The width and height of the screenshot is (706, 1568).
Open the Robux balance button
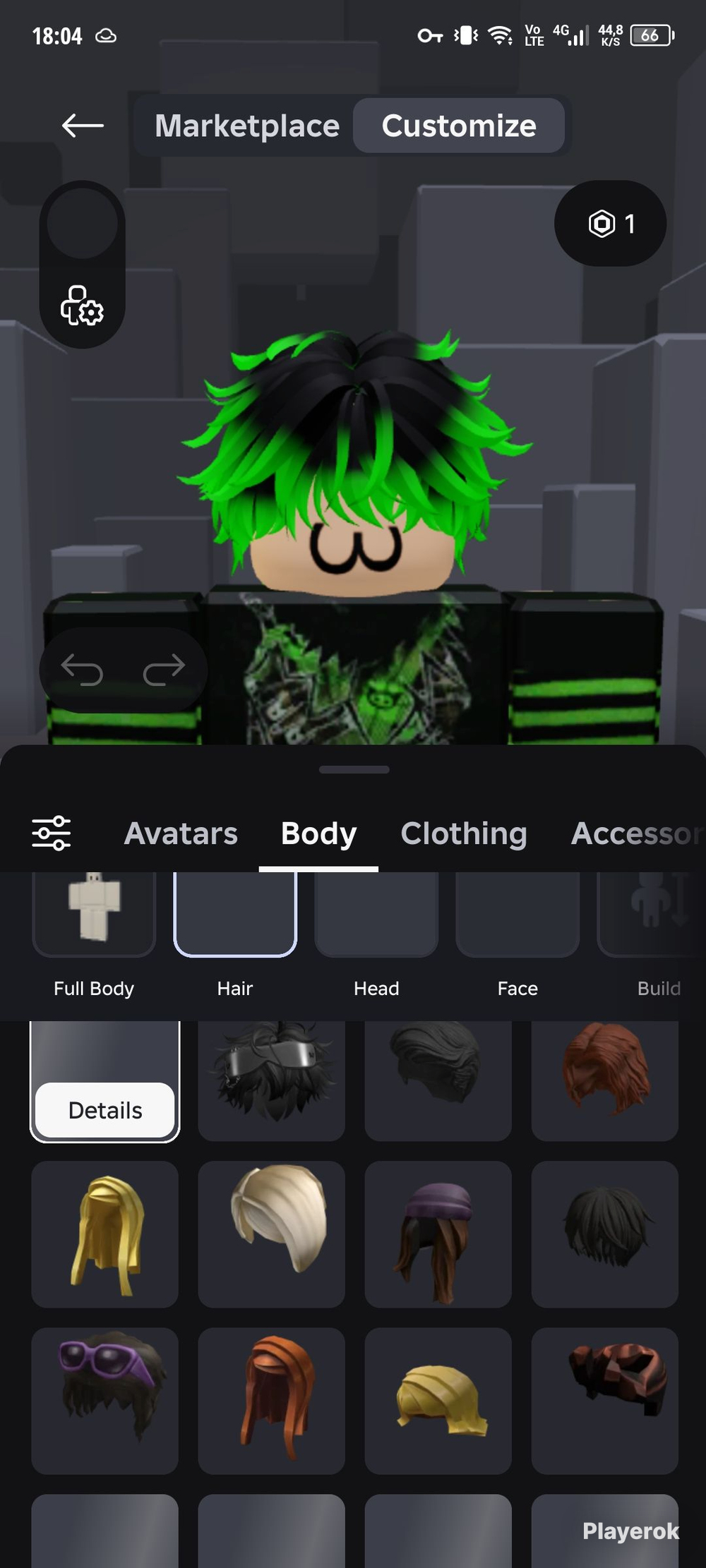pos(611,224)
